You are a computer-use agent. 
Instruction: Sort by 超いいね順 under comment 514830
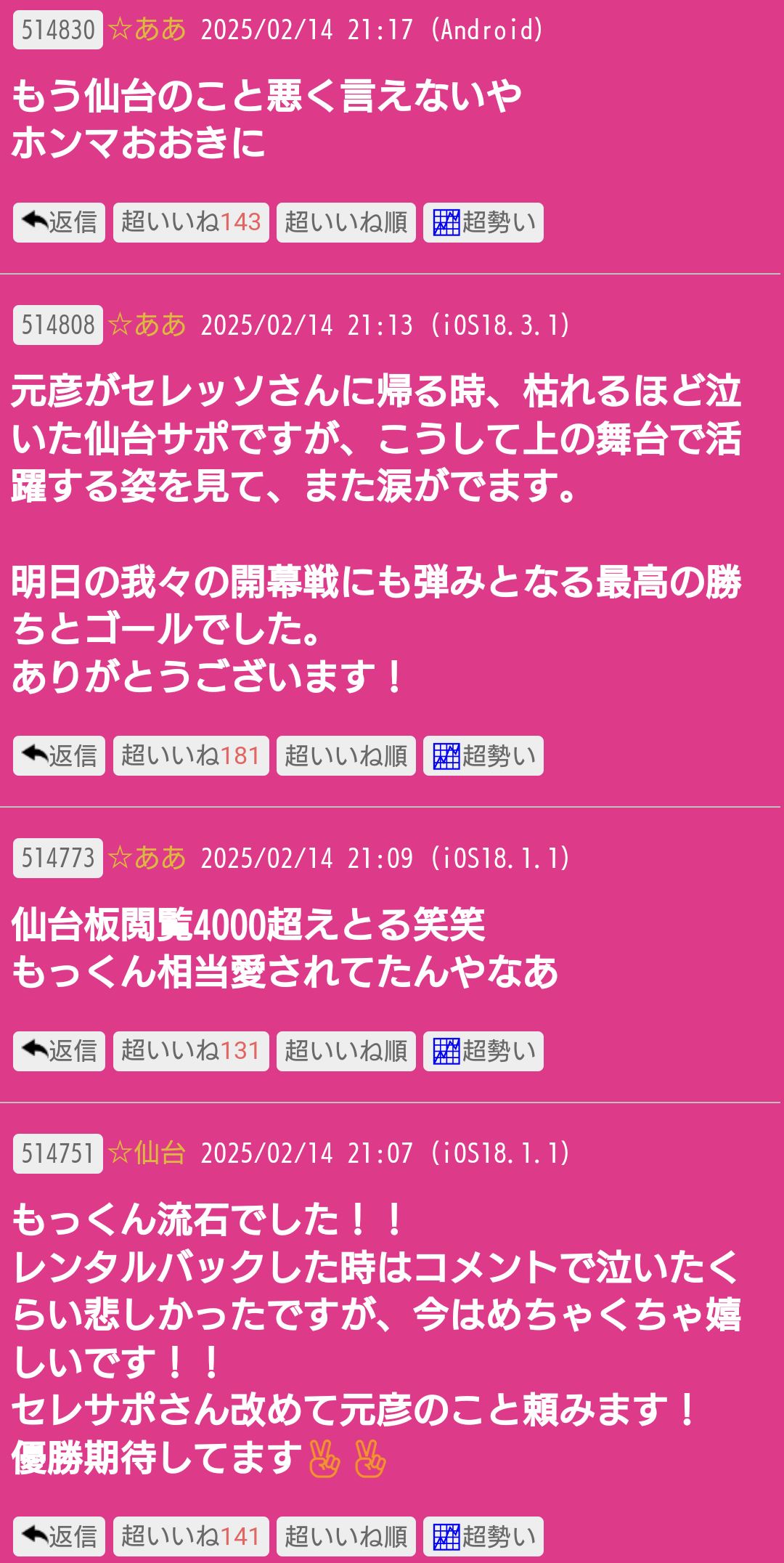click(346, 222)
